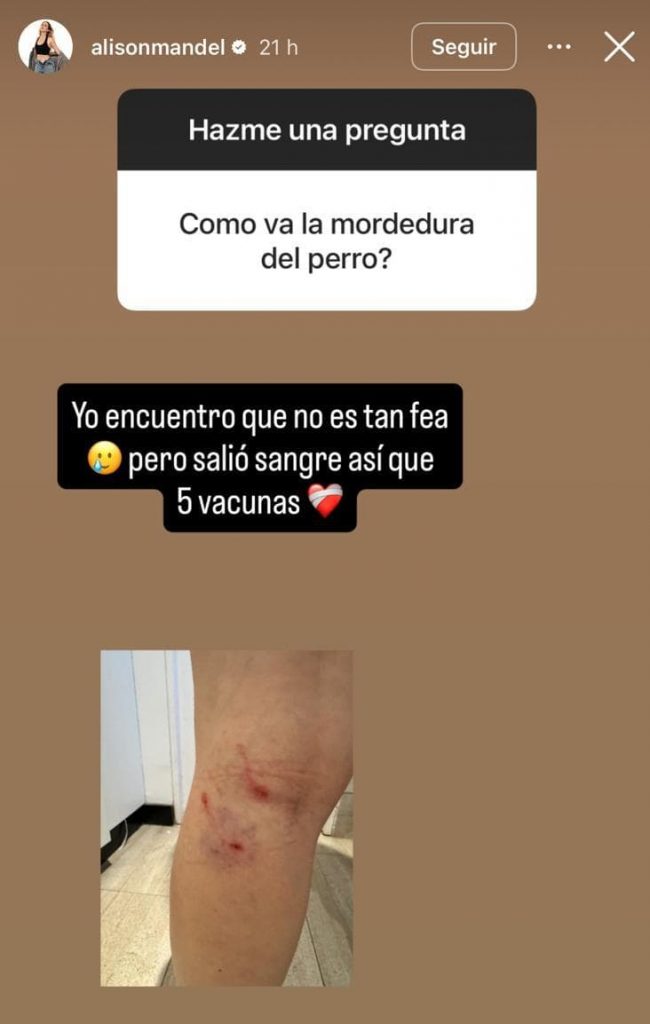650x1024 pixels.
Task: Close the story viewer
Action: coord(619,47)
